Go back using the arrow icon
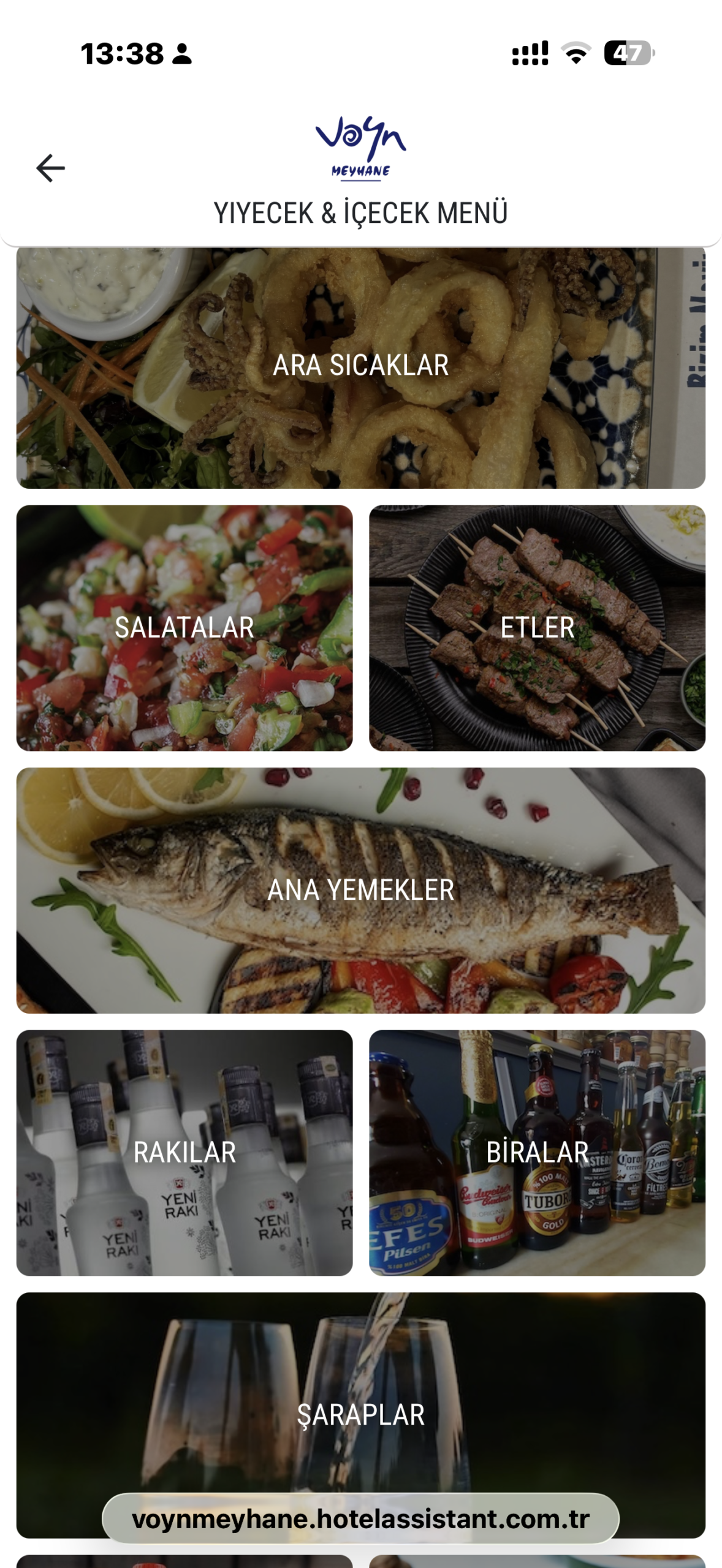722x1568 pixels. point(50,168)
